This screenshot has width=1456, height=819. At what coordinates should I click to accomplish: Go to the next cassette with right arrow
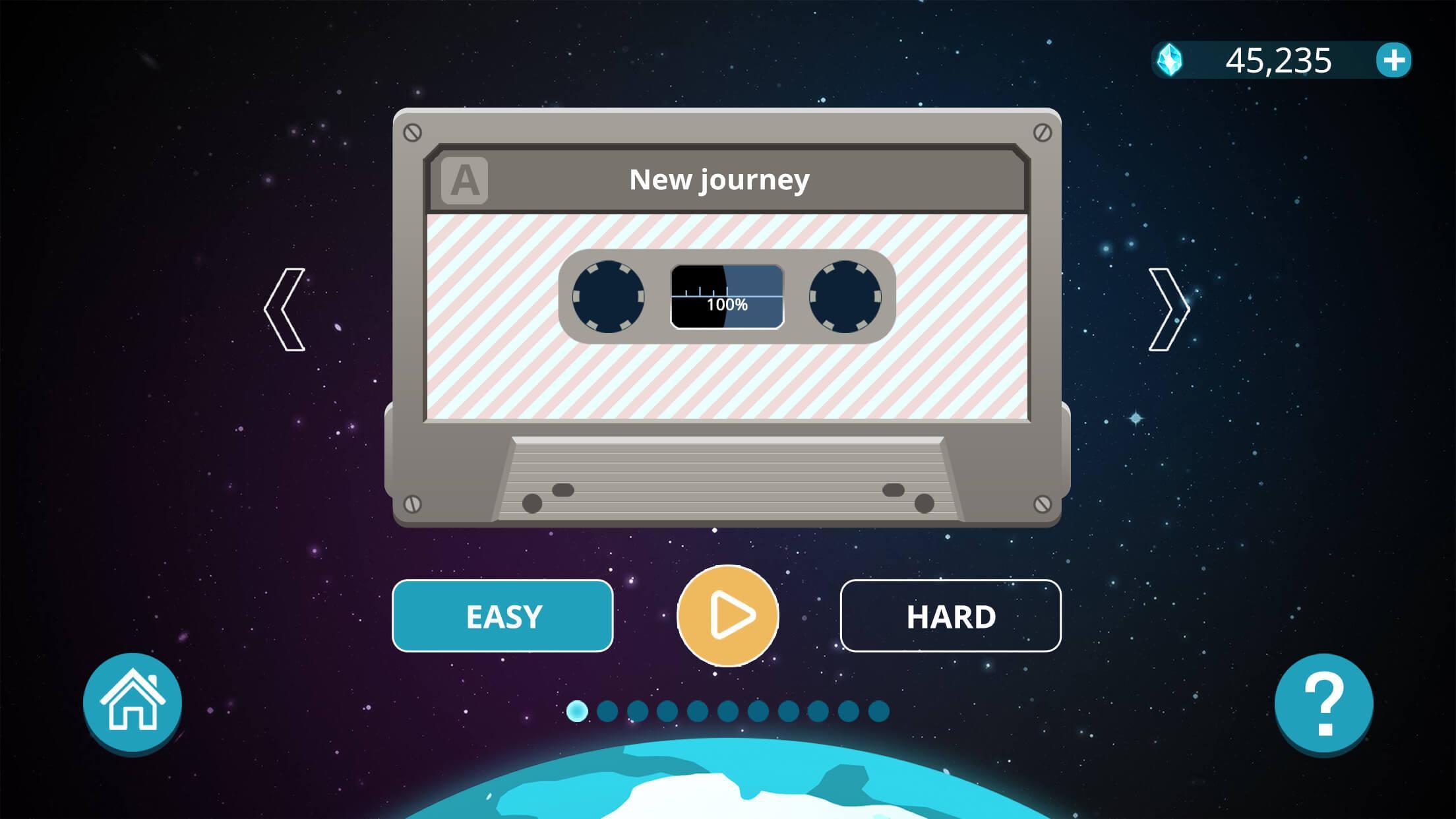(1168, 309)
